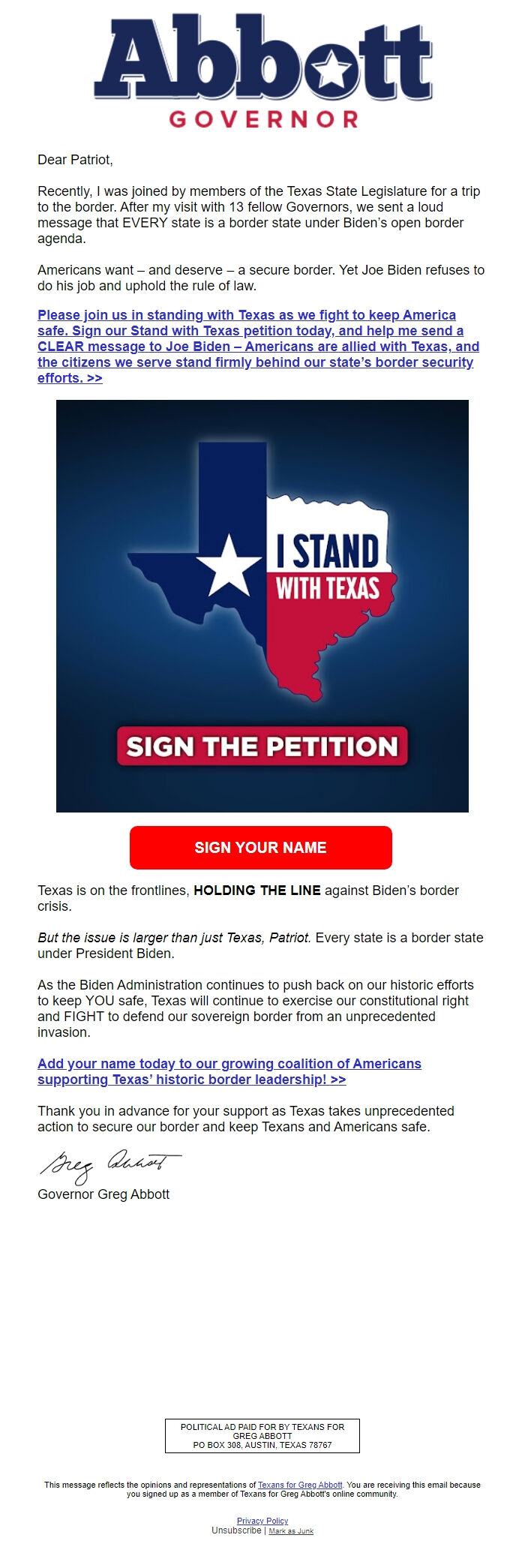Screen dimensions: 525x1568
Task: Tap the red SIGN YOUR NAME button
Action: (260, 848)
